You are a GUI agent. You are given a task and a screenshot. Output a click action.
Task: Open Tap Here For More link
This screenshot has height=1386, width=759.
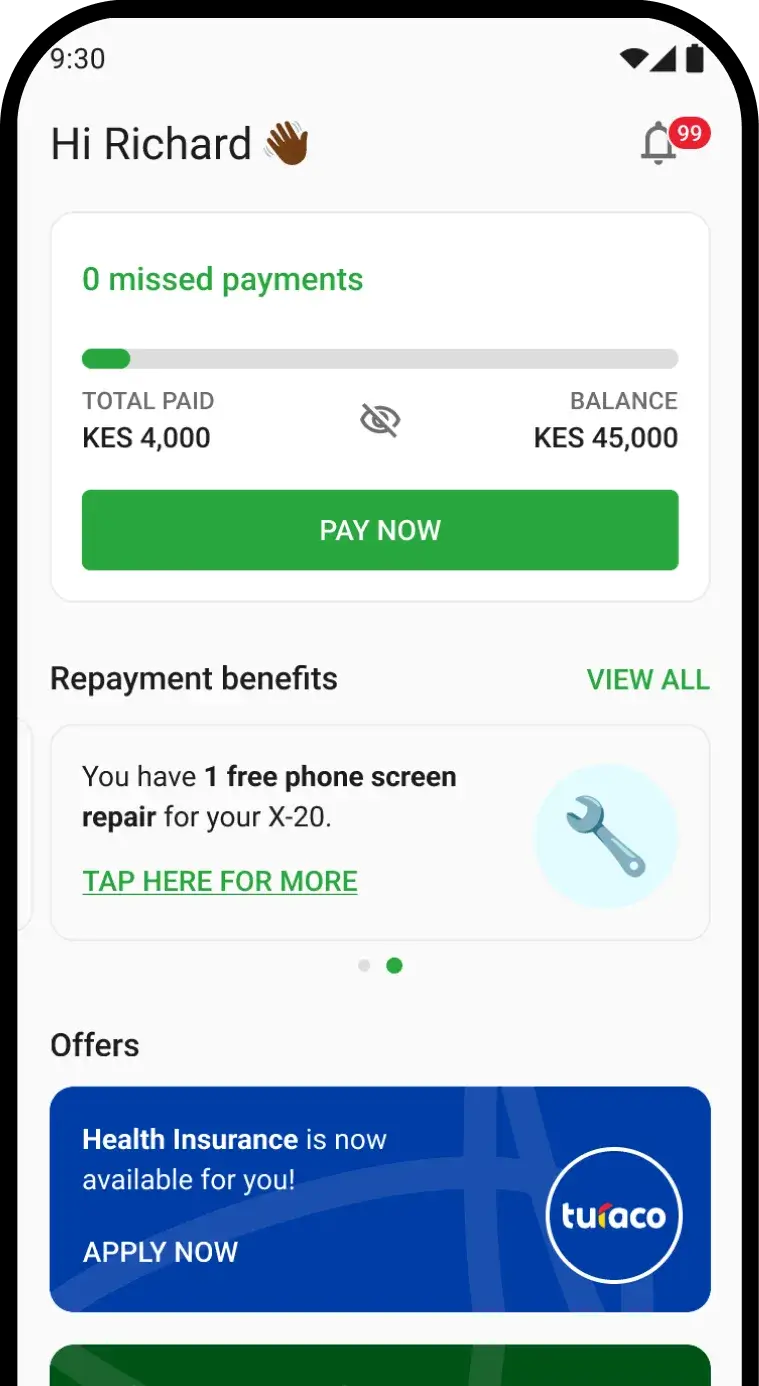(220, 882)
